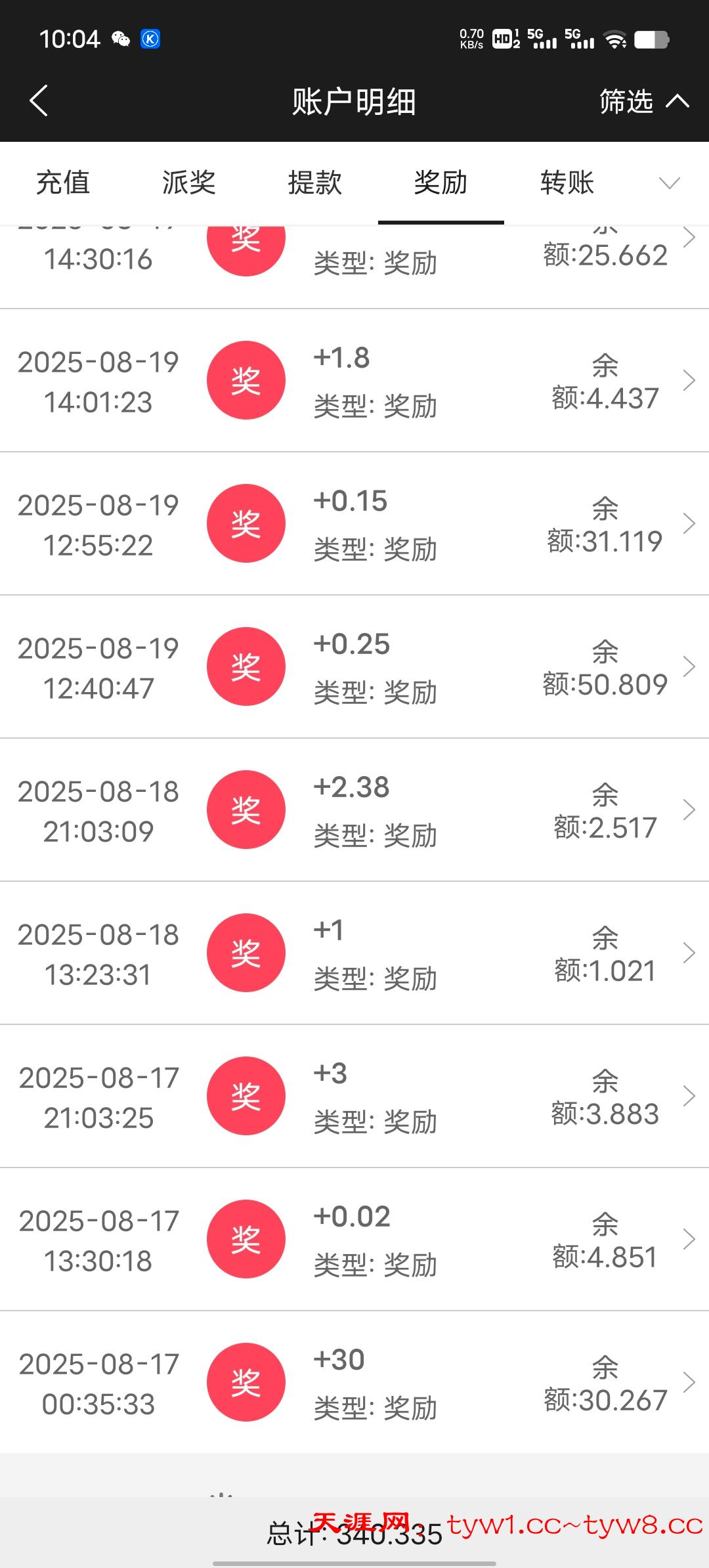This screenshot has height=1568, width=709.
Task: Open the +30 reward record at 00:35:33
Action: (x=354, y=1383)
